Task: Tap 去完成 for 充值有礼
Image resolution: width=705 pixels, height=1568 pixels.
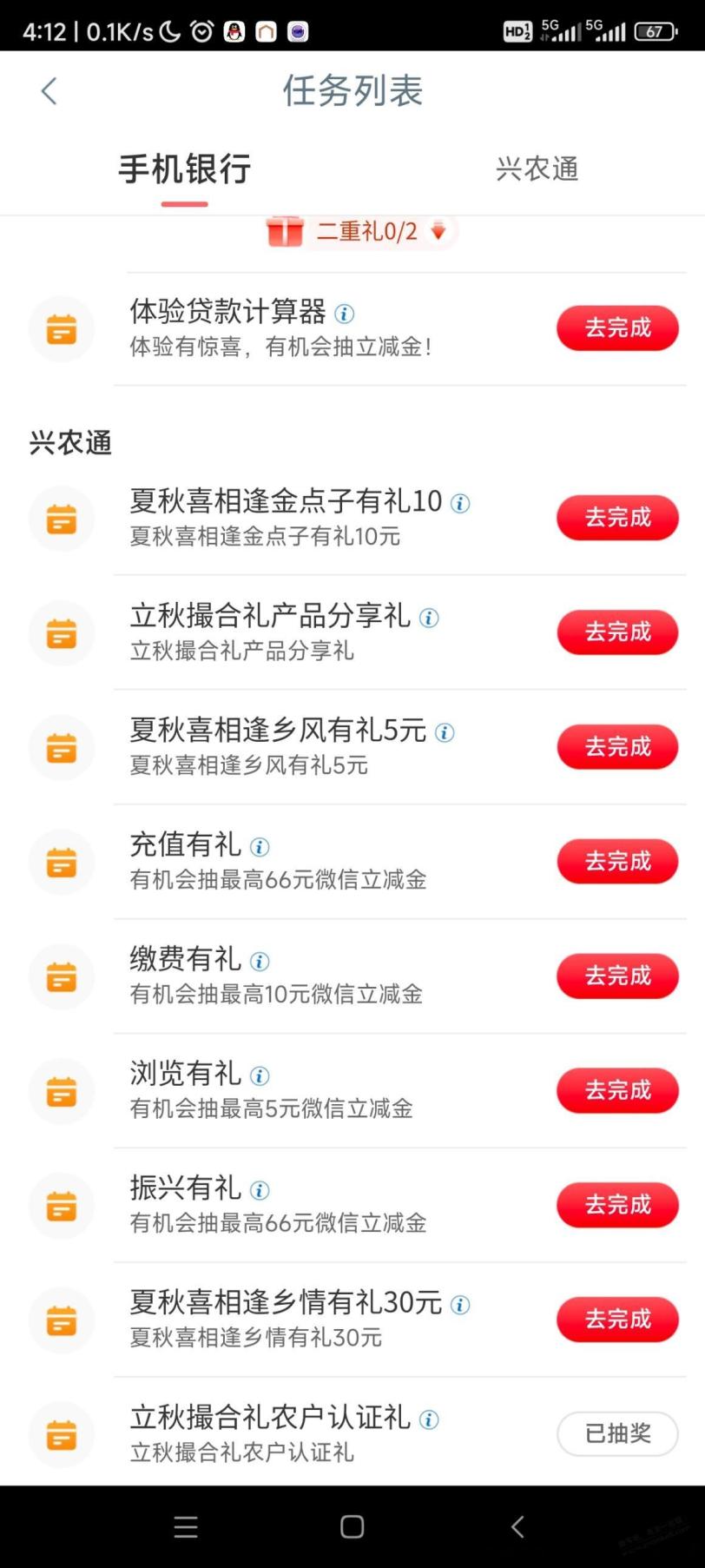Action: [x=617, y=861]
